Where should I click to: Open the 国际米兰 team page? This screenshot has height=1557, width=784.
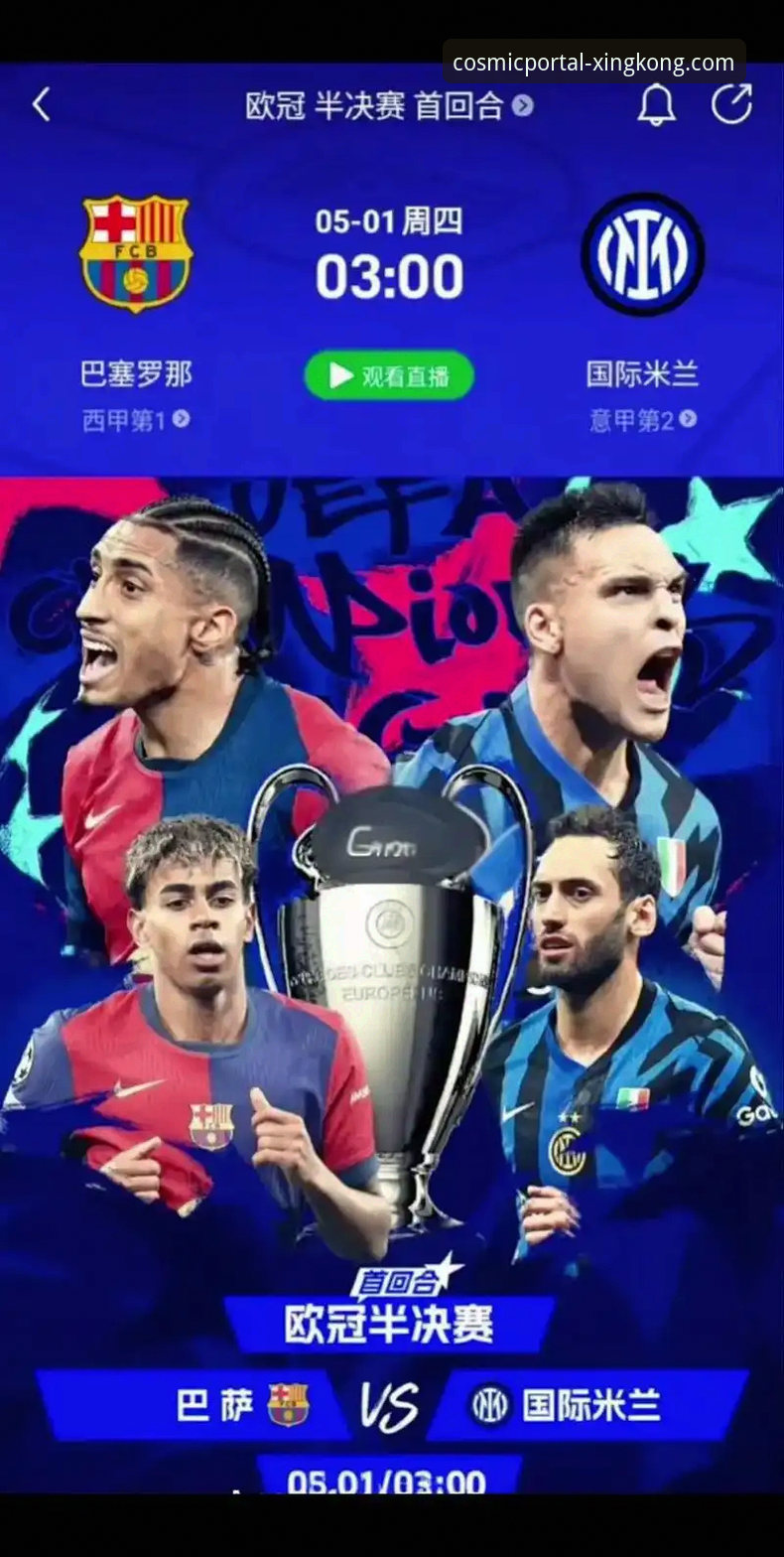coord(642,374)
